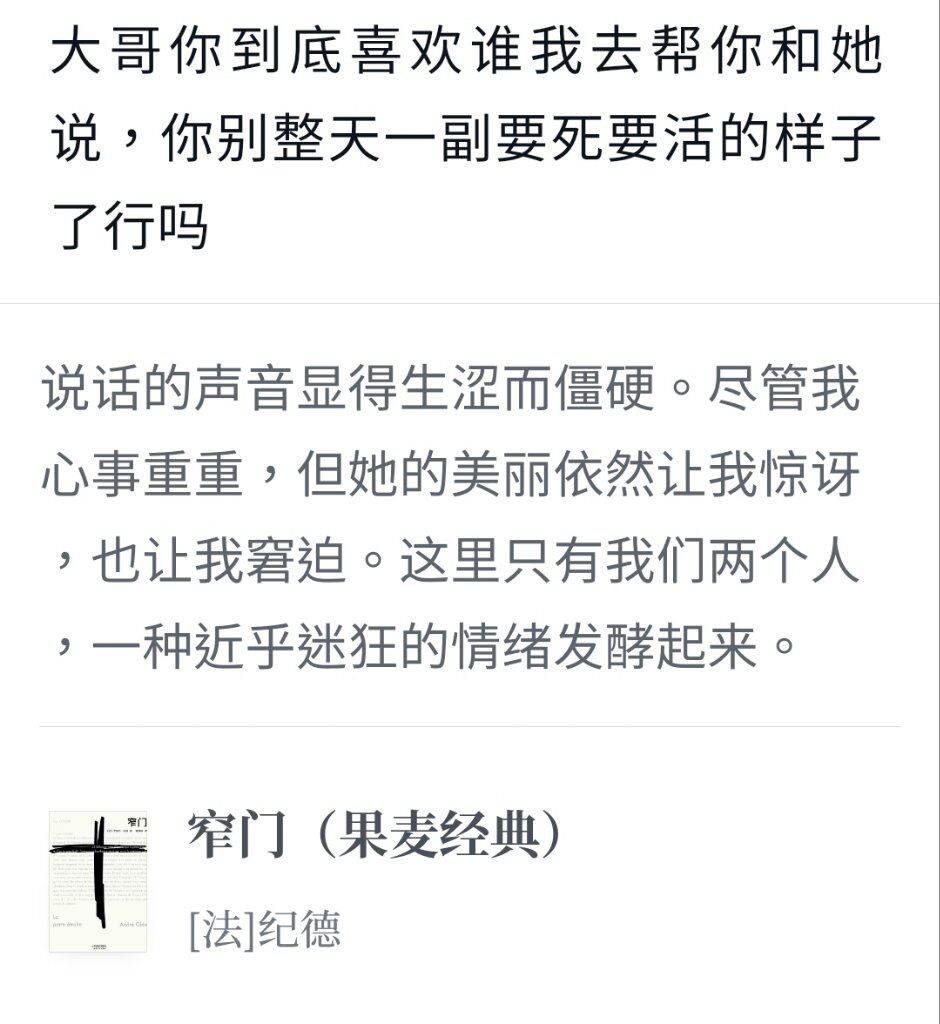The width and height of the screenshot is (940, 1024).
Task: Open the book card for 窄门（果麦经典）
Action: click(375, 880)
